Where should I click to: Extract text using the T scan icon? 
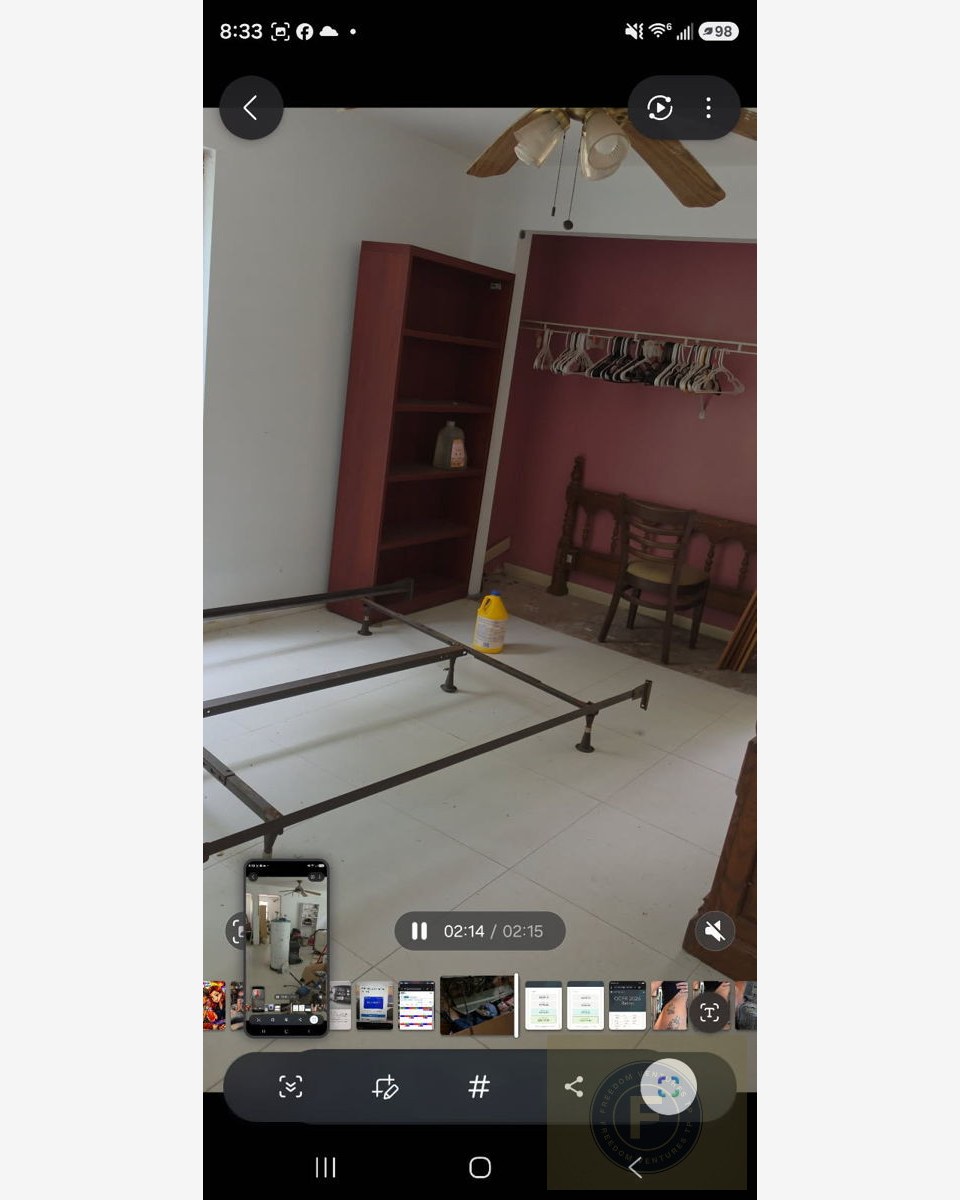709,1012
